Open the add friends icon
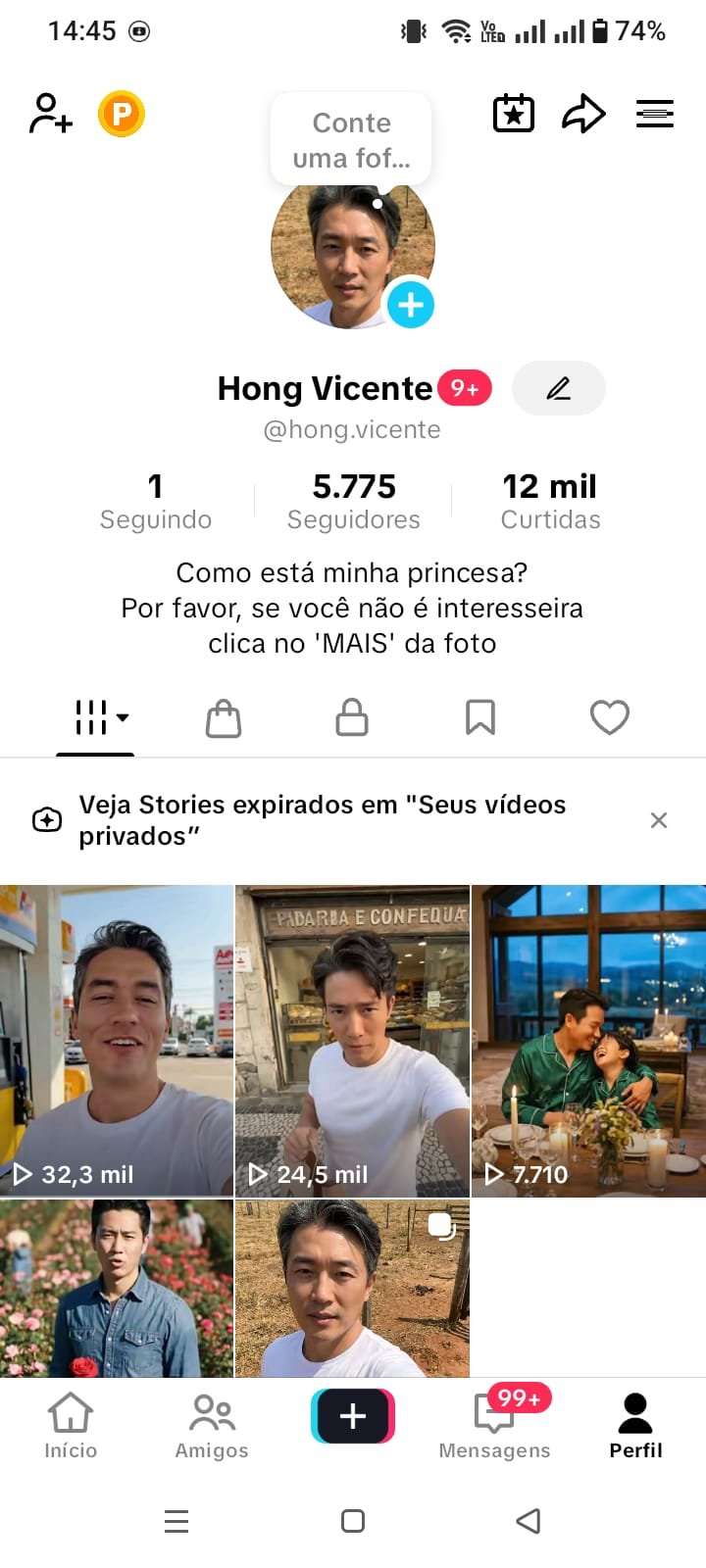 click(51, 114)
